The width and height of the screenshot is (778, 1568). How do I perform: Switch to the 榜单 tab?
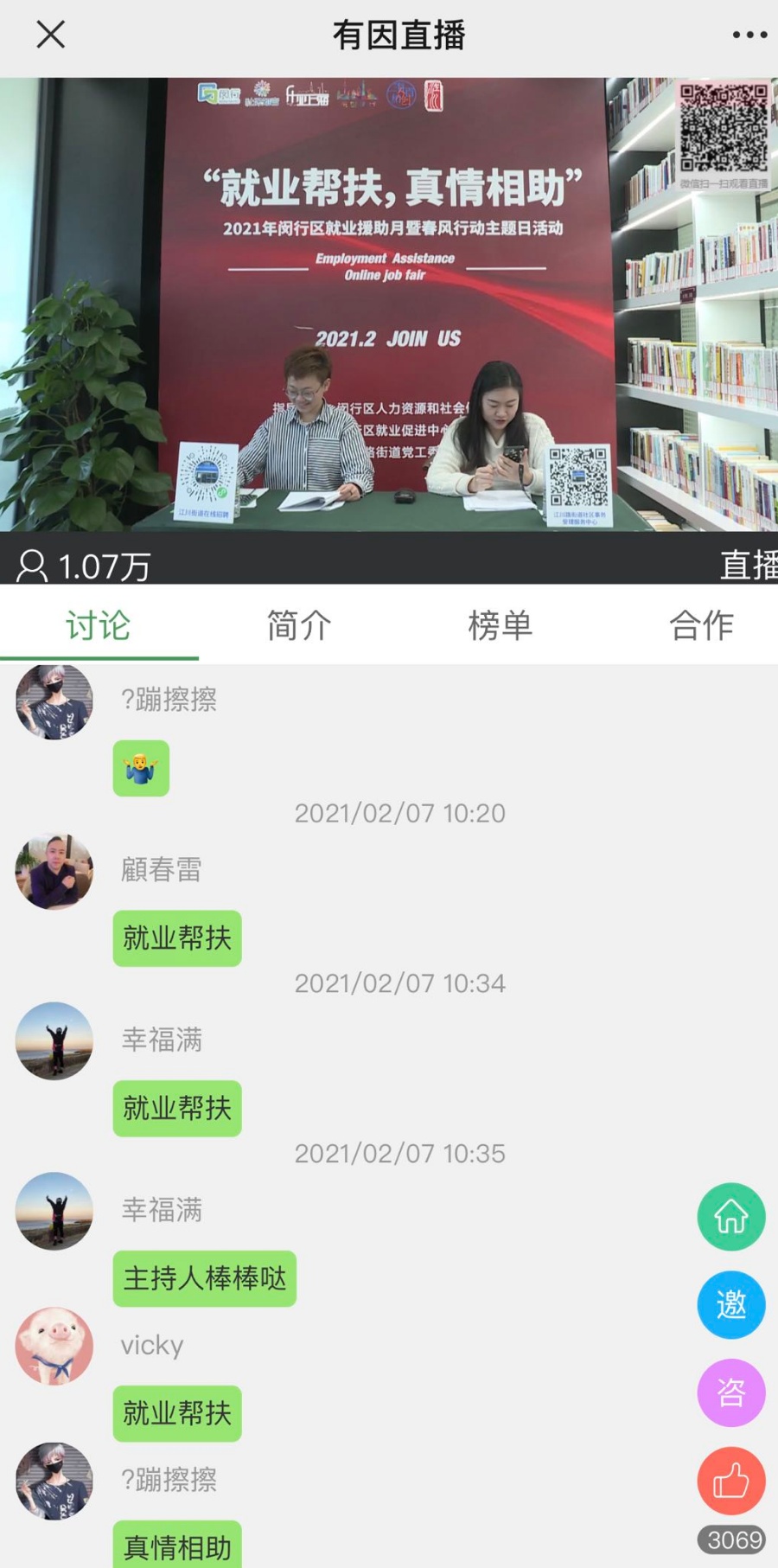coord(500,625)
